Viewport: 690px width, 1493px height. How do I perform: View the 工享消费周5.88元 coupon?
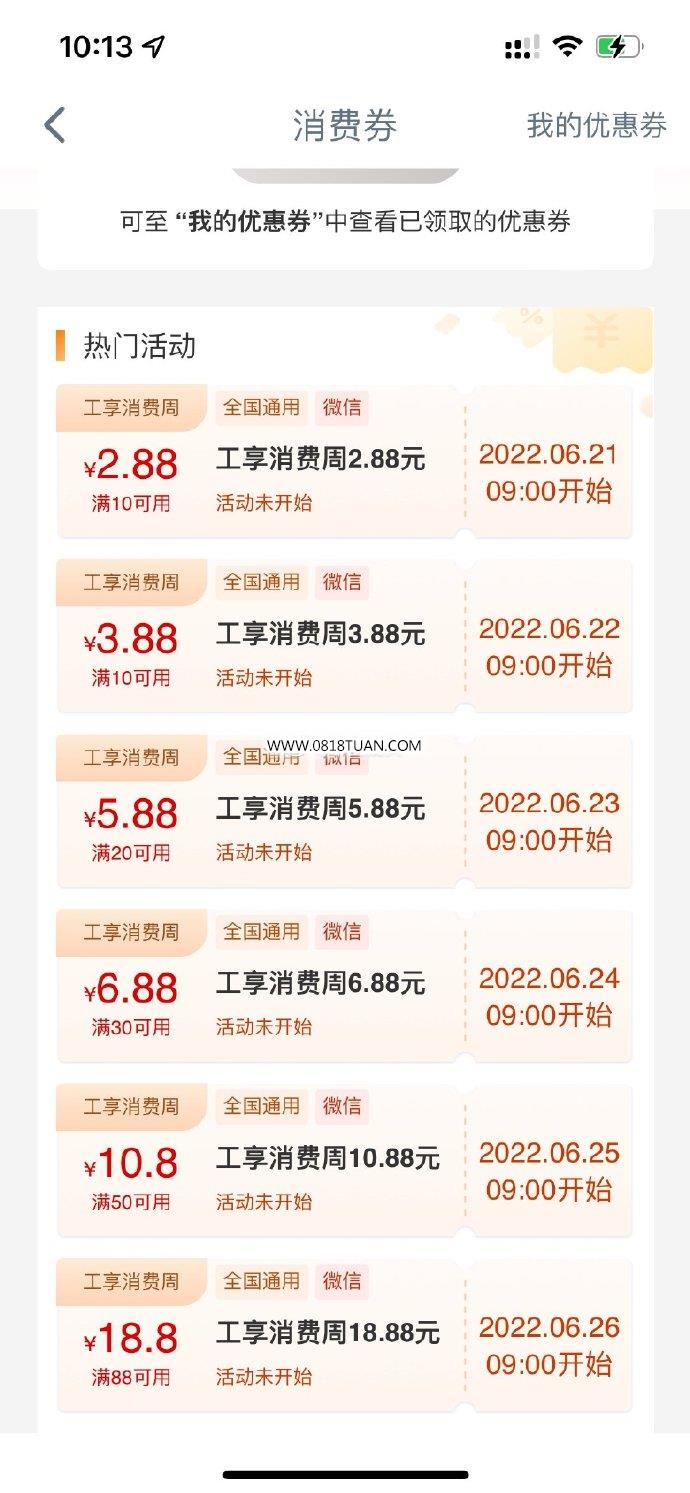(x=344, y=811)
